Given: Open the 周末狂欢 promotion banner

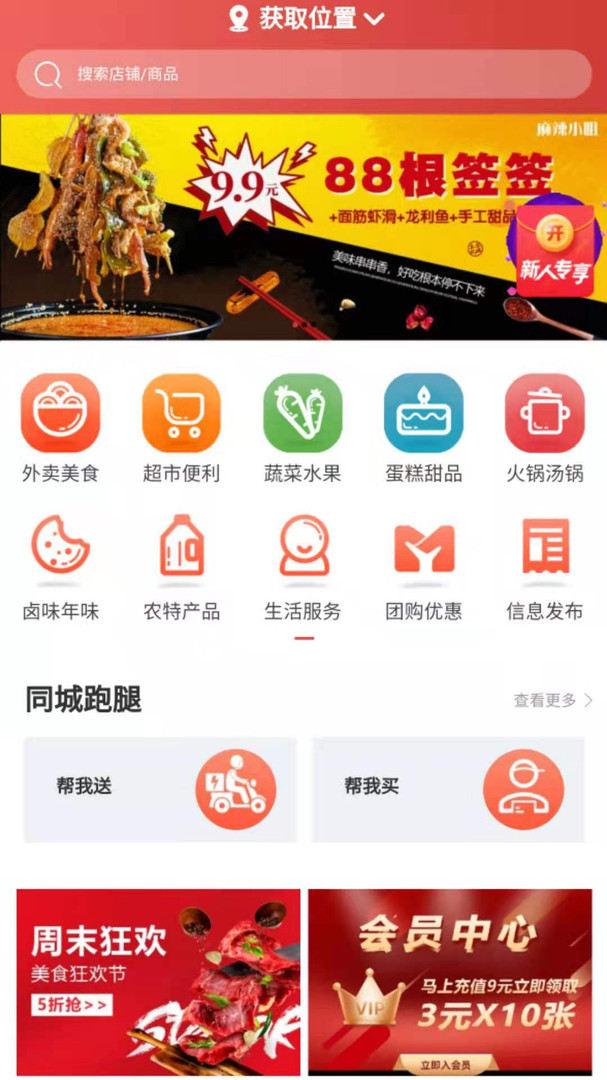Looking at the screenshot, I should (158, 981).
